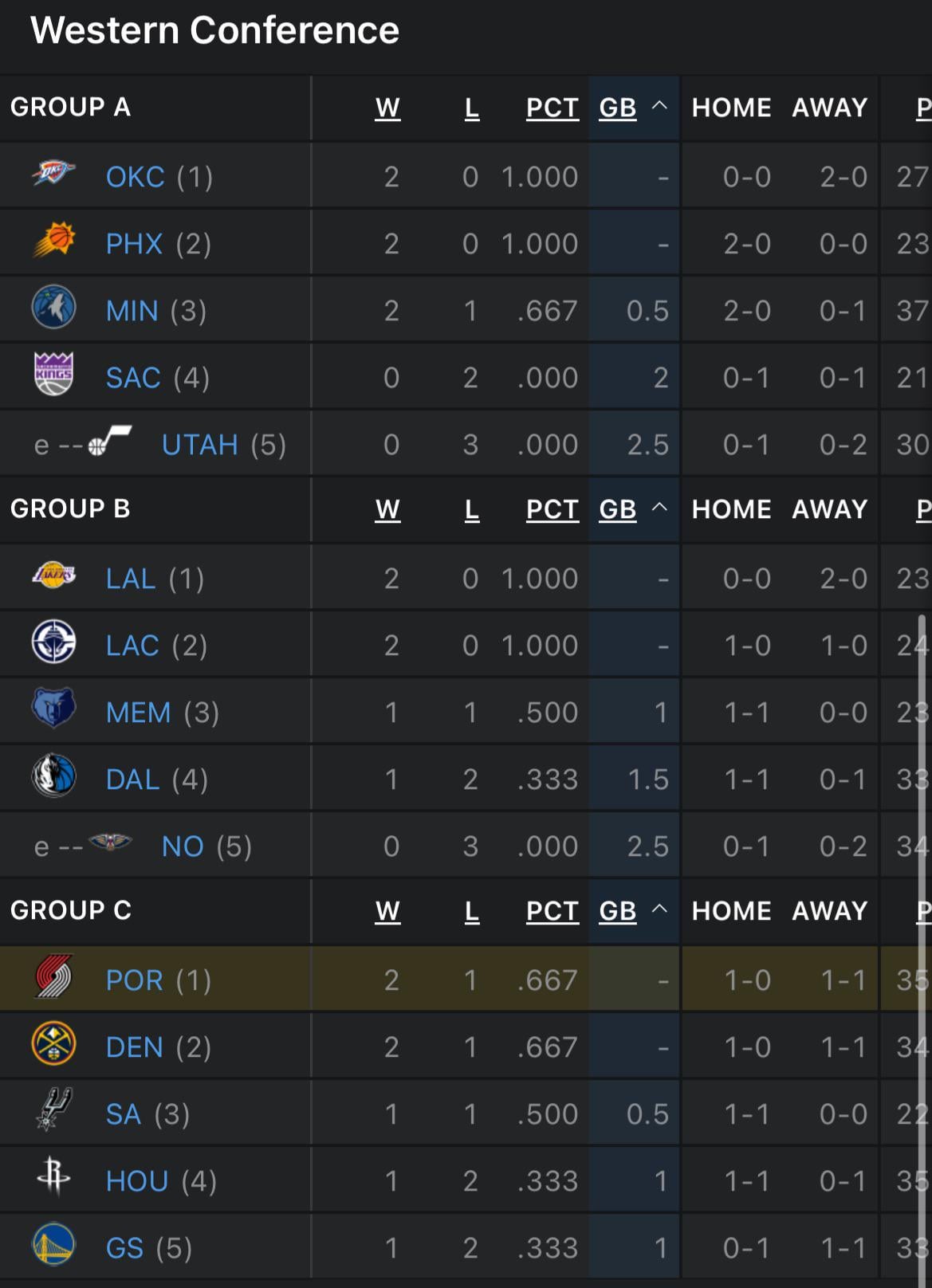932x1288 pixels.
Task: Sort Group B by PCT
Action: click(552, 509)
